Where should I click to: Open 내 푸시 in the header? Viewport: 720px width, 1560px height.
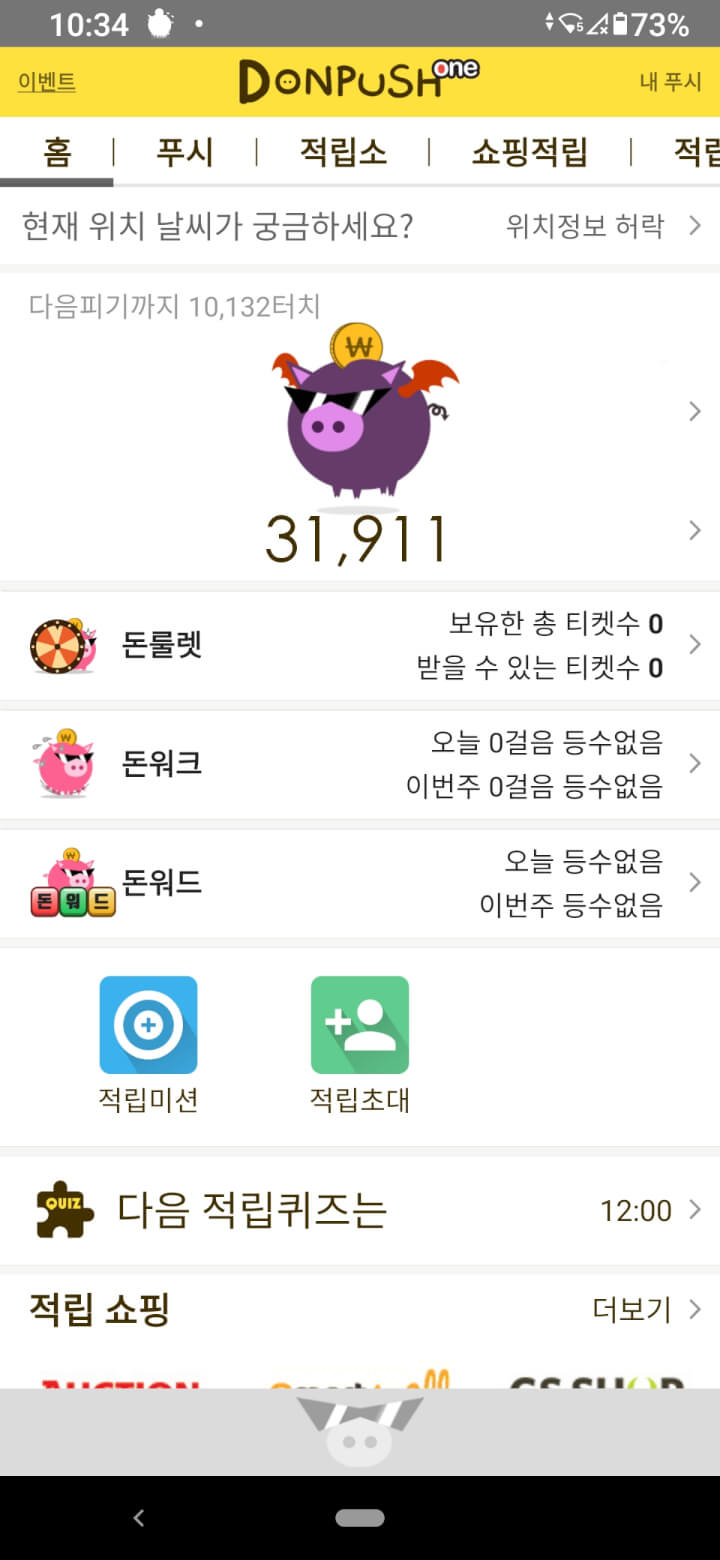[x=670, y=82]
